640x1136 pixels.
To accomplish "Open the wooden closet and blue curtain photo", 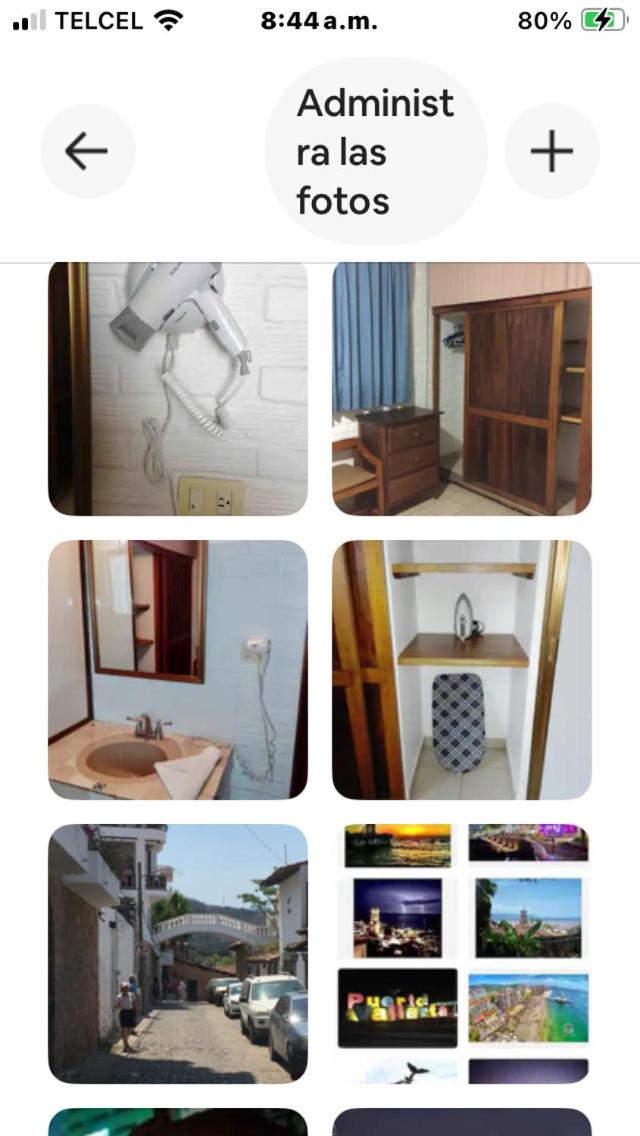I will click(461, 388).
